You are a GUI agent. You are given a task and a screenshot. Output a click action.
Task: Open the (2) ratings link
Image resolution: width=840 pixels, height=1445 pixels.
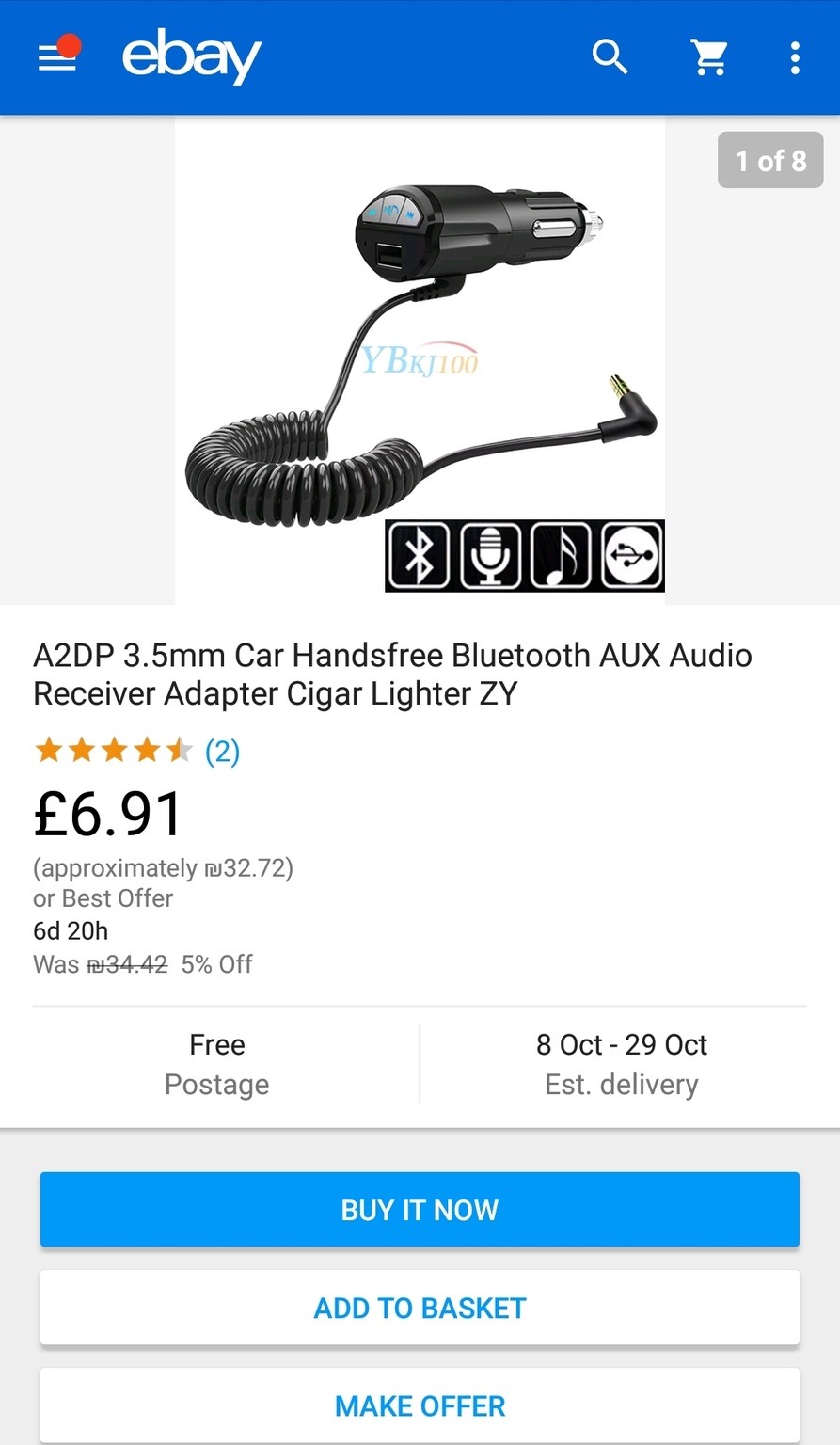[222, 751]
